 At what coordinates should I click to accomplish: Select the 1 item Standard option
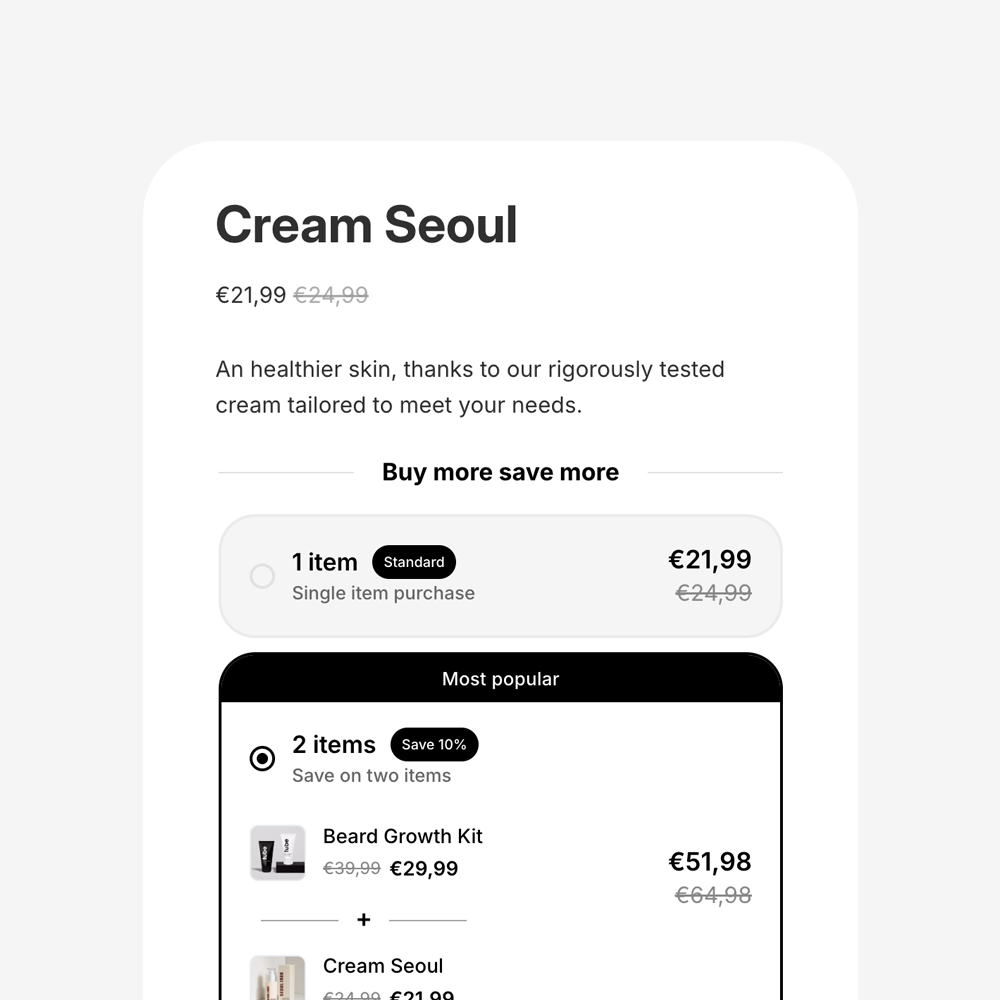pos(262,576)
